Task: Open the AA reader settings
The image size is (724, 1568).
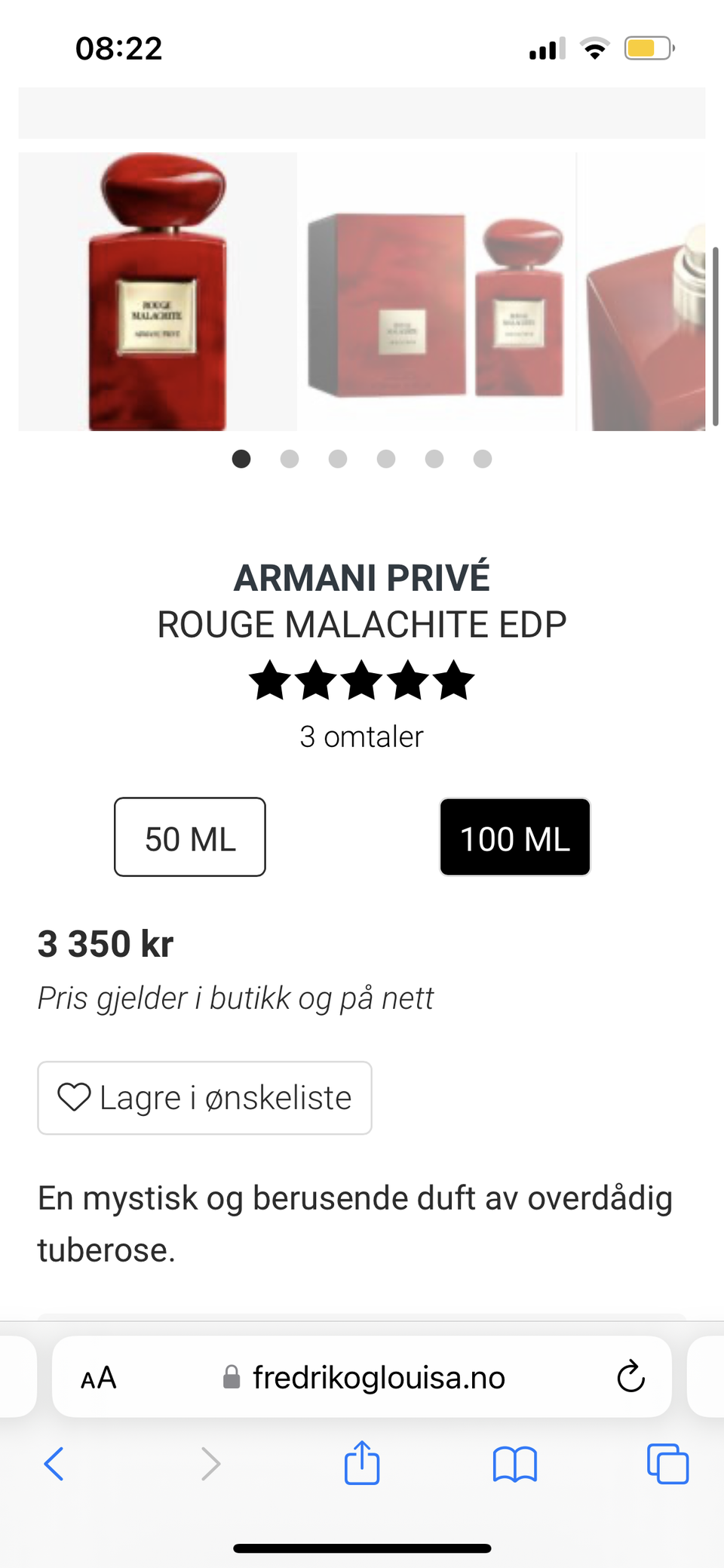Action: click(x=99, y=1378)
